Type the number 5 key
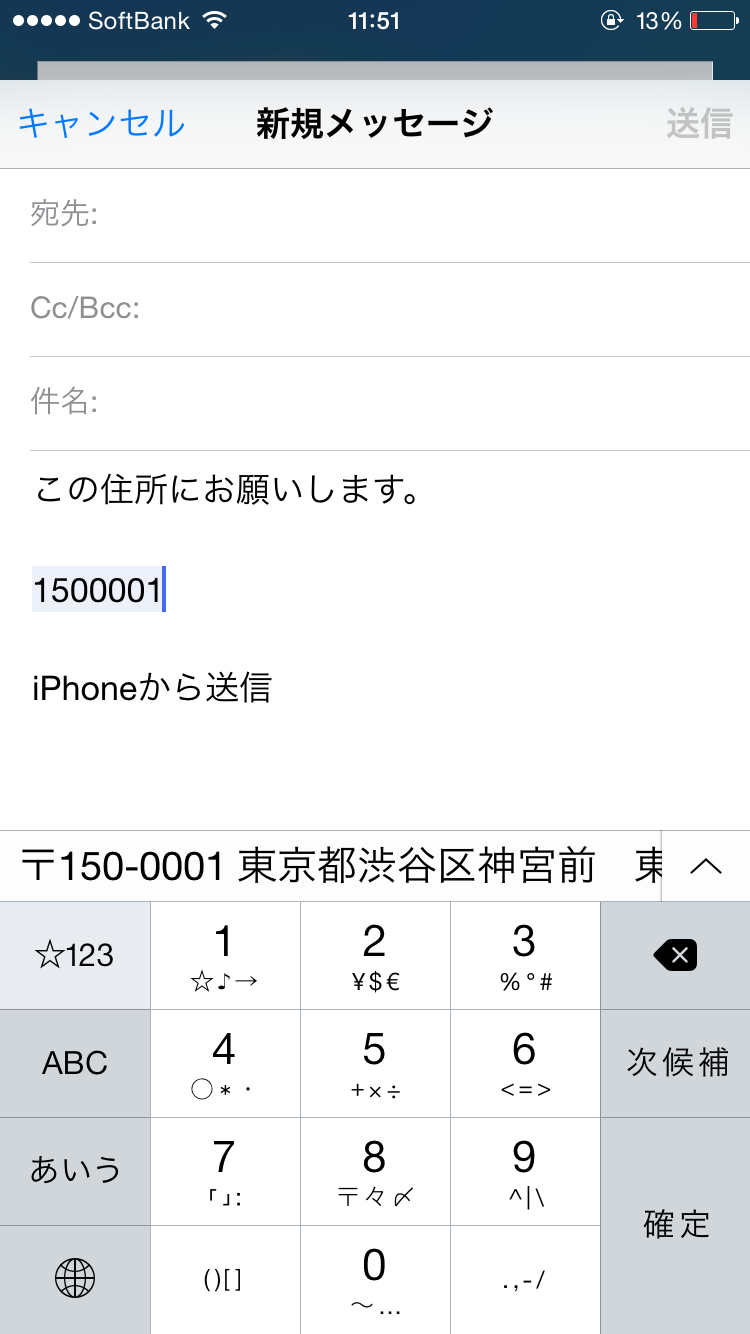 (x=375, y=1063)
